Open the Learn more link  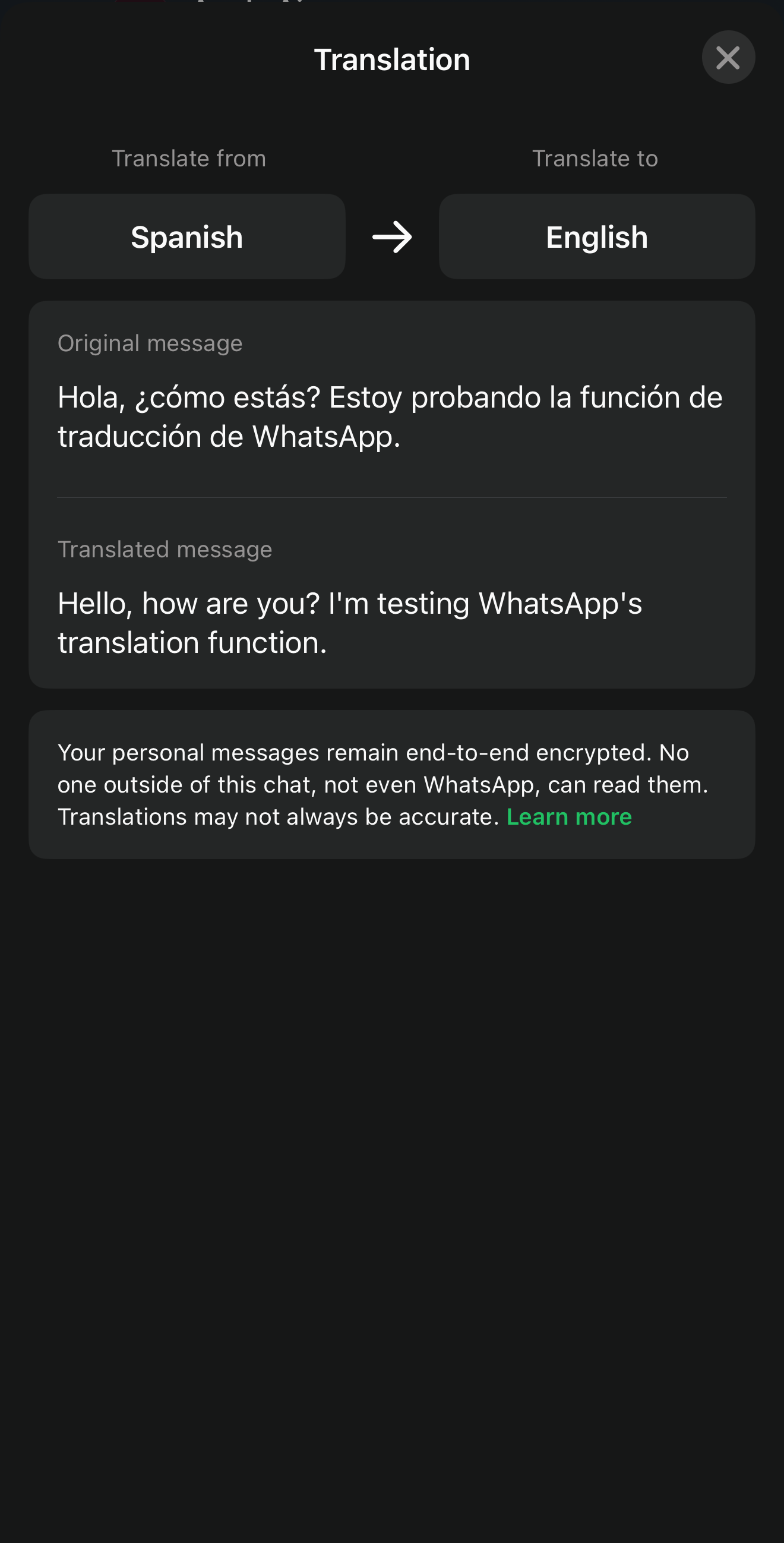click(569, 817)
